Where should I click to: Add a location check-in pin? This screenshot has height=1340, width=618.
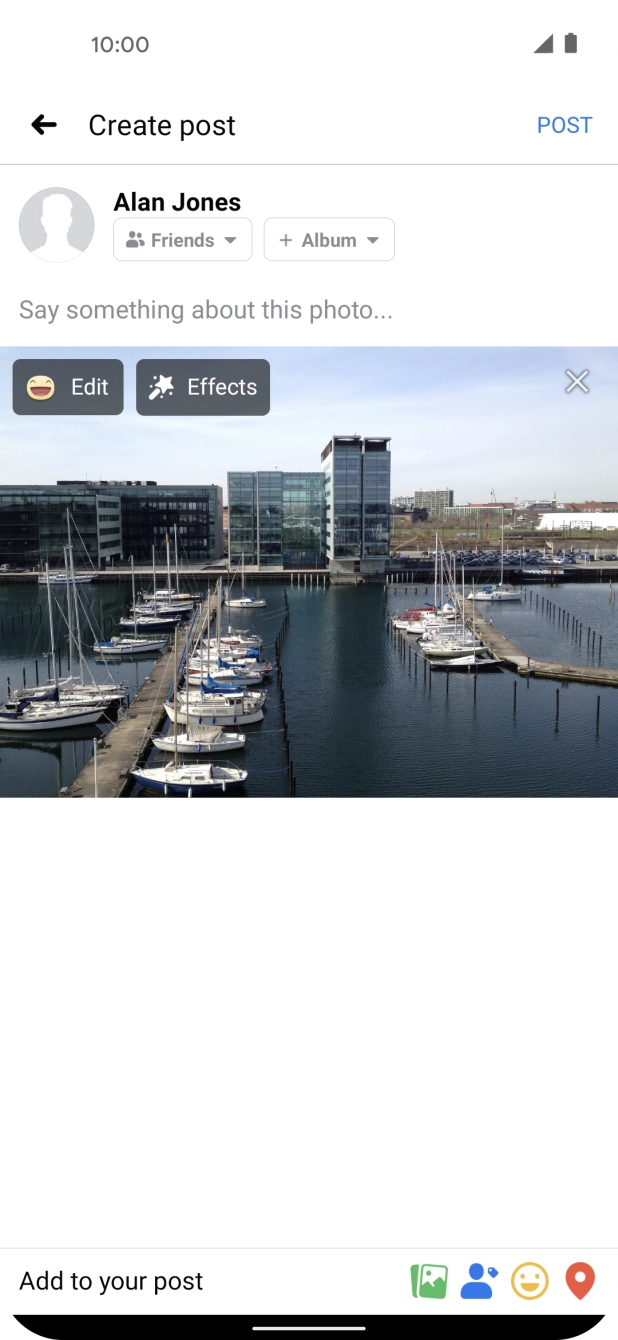point(580,1281)
